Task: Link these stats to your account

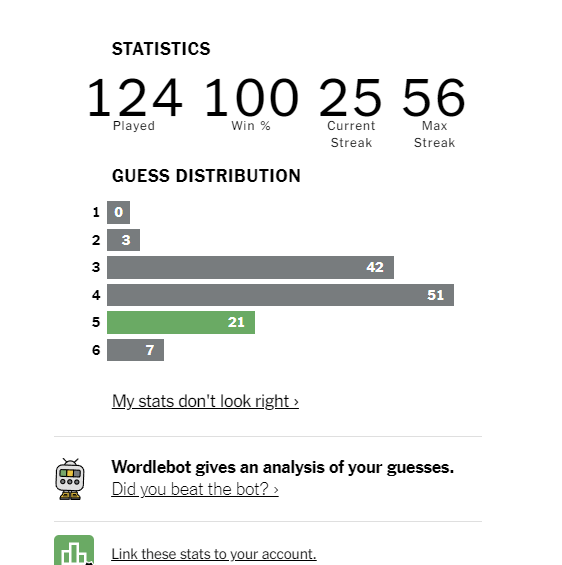Action: (214, 554)
